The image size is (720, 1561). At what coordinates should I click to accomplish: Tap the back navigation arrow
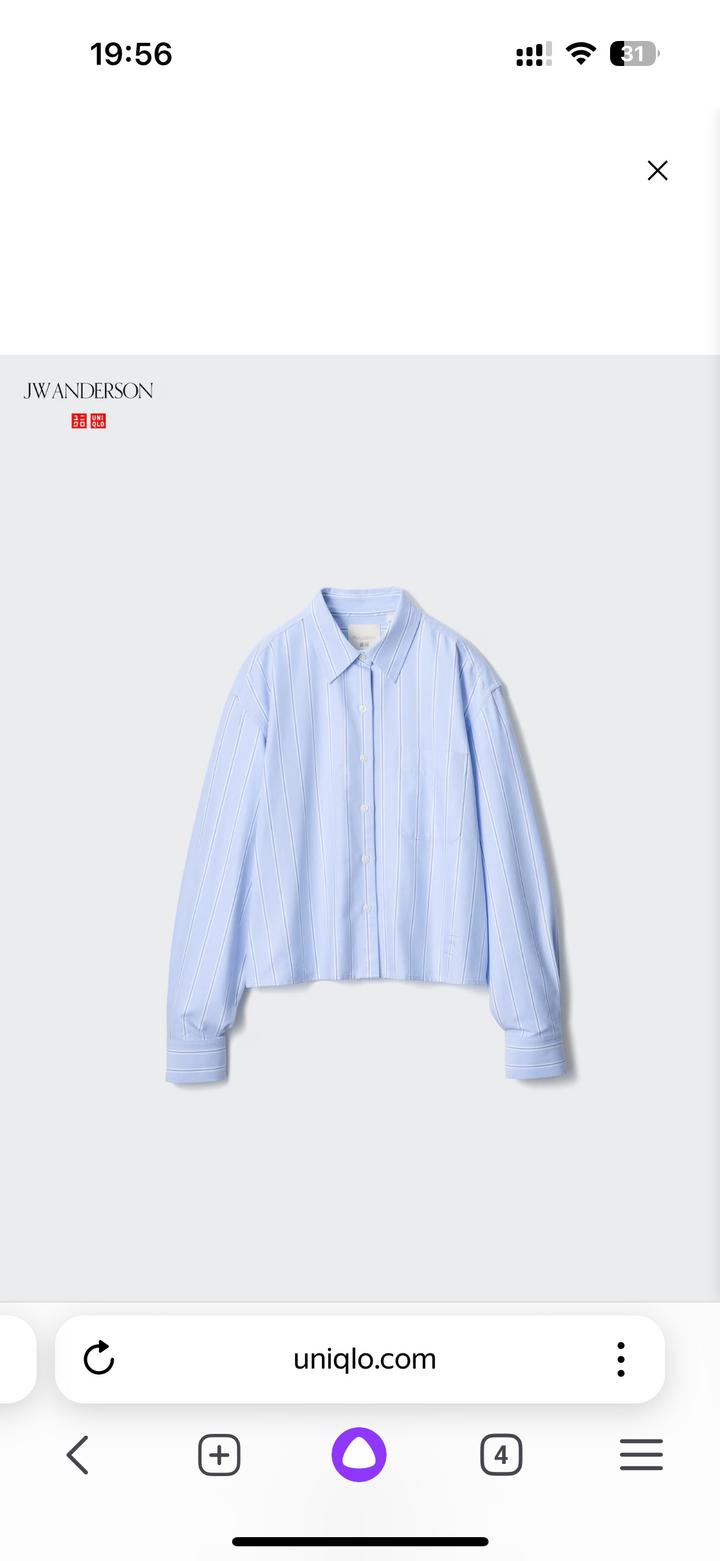coord(77,1454)
